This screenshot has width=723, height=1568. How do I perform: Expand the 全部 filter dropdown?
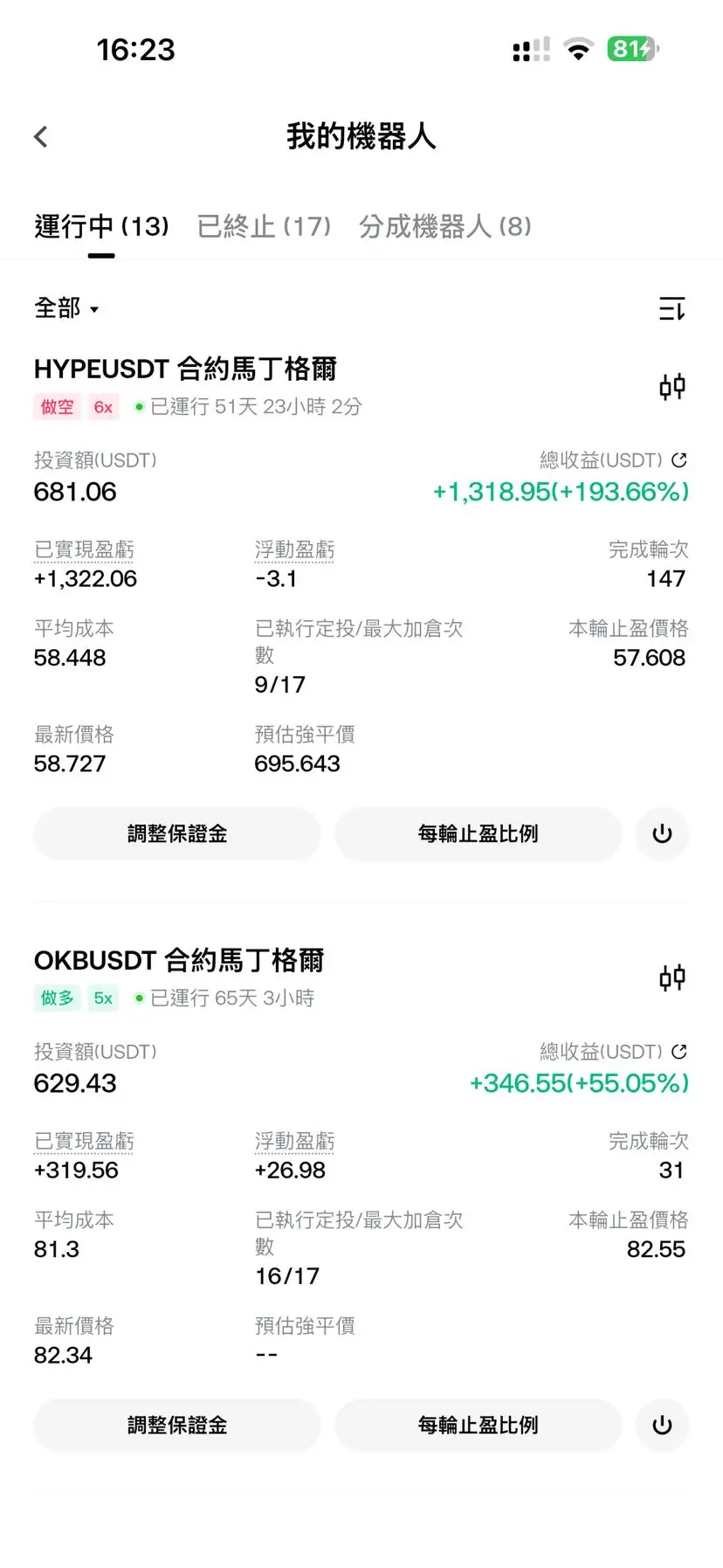coord(66,308)
